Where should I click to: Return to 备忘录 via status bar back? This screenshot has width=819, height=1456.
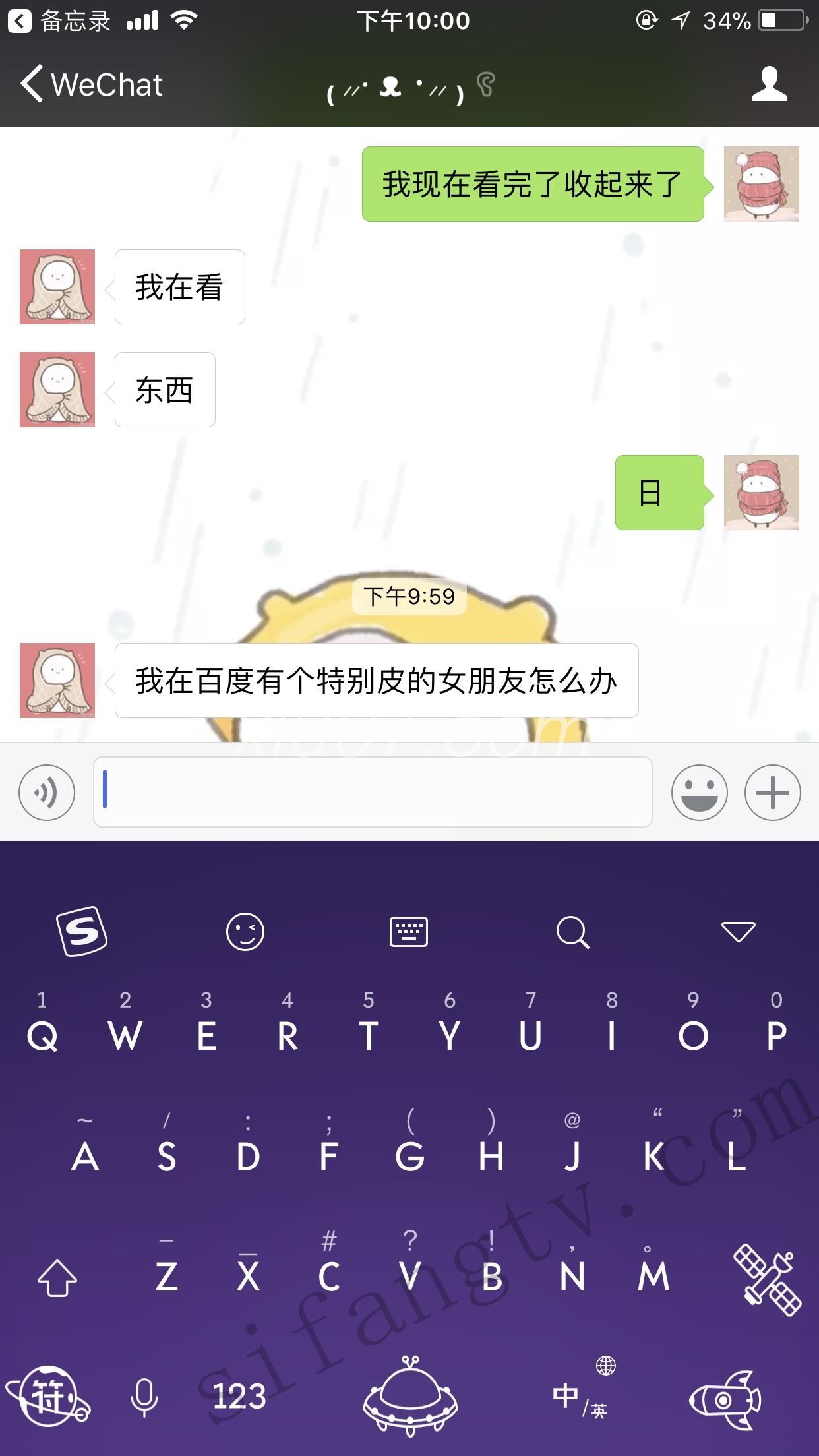pos(58,21)
